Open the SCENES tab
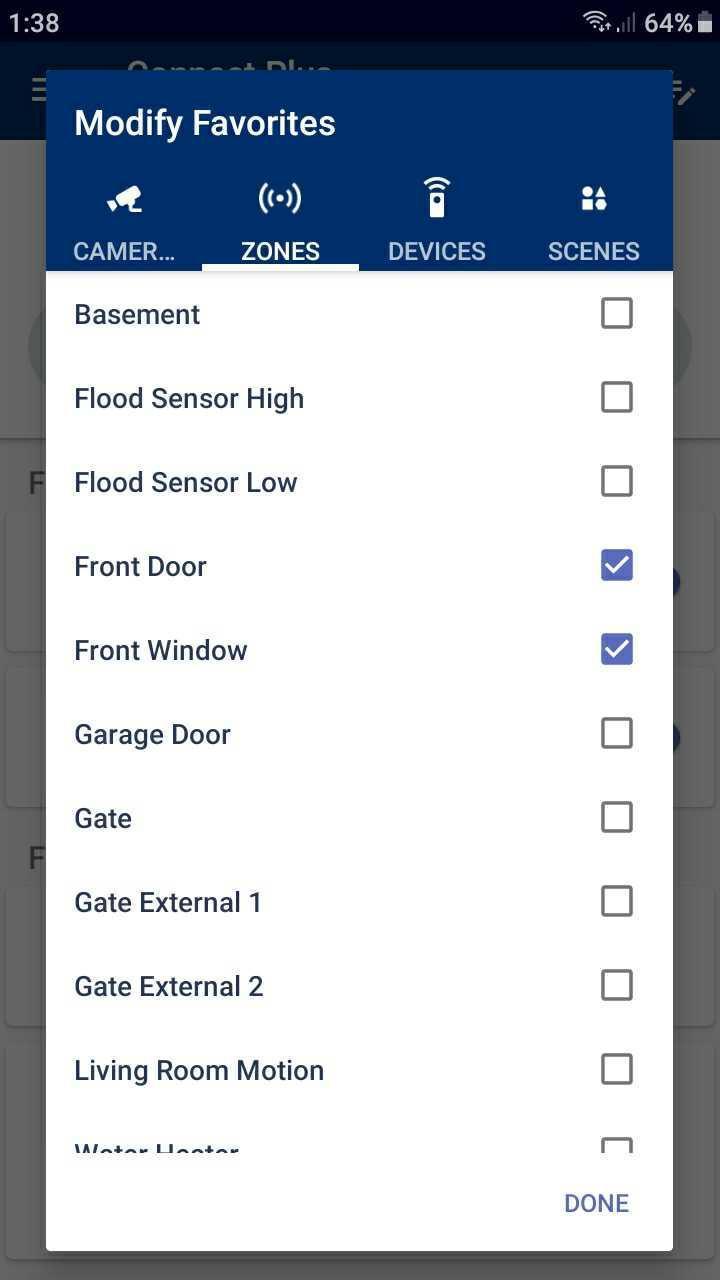 coord(593,251)
